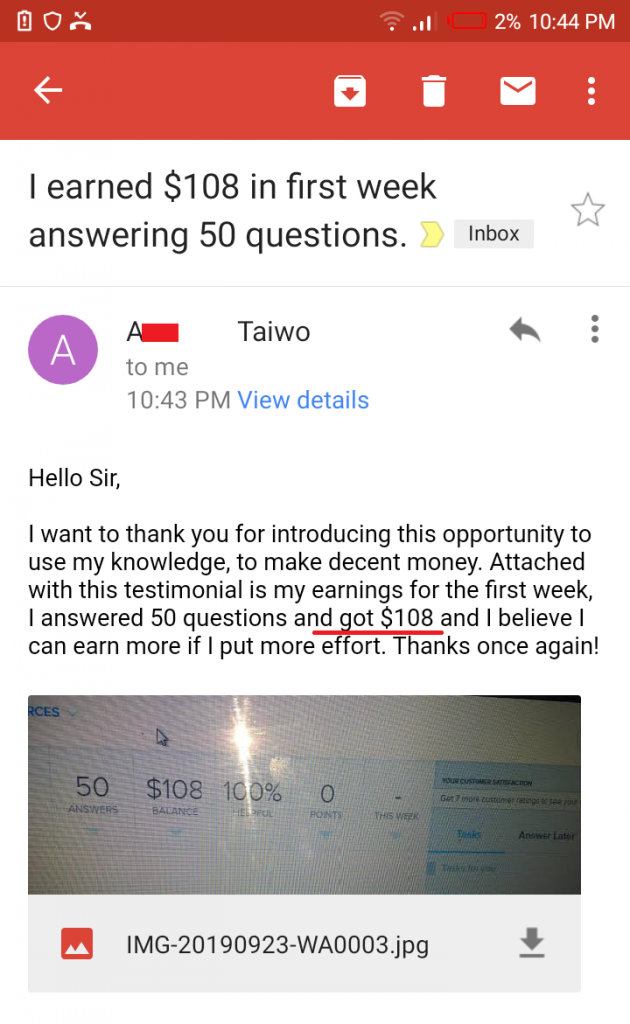Tap the Inbox label chip
630x1024 pixels.
[x=493, y=234]
